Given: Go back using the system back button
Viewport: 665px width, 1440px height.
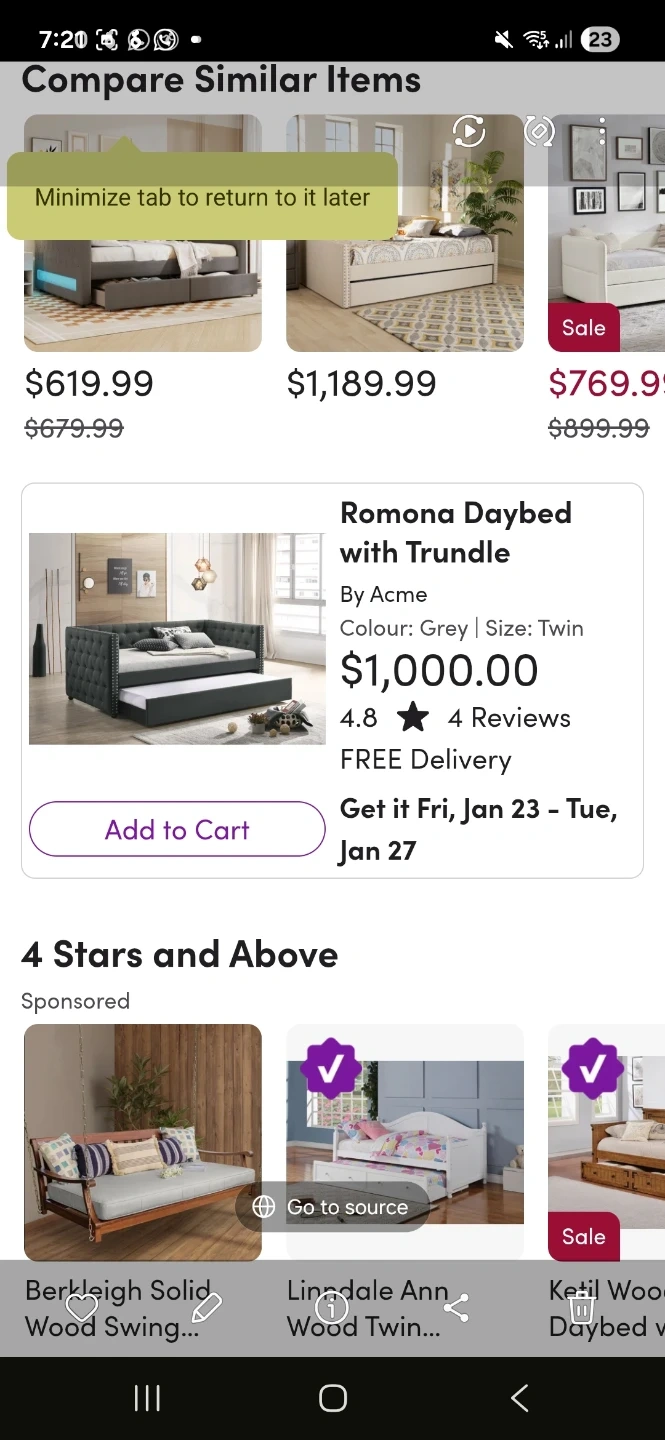Looking at the screenshot, I should [x=519, y=1398].
